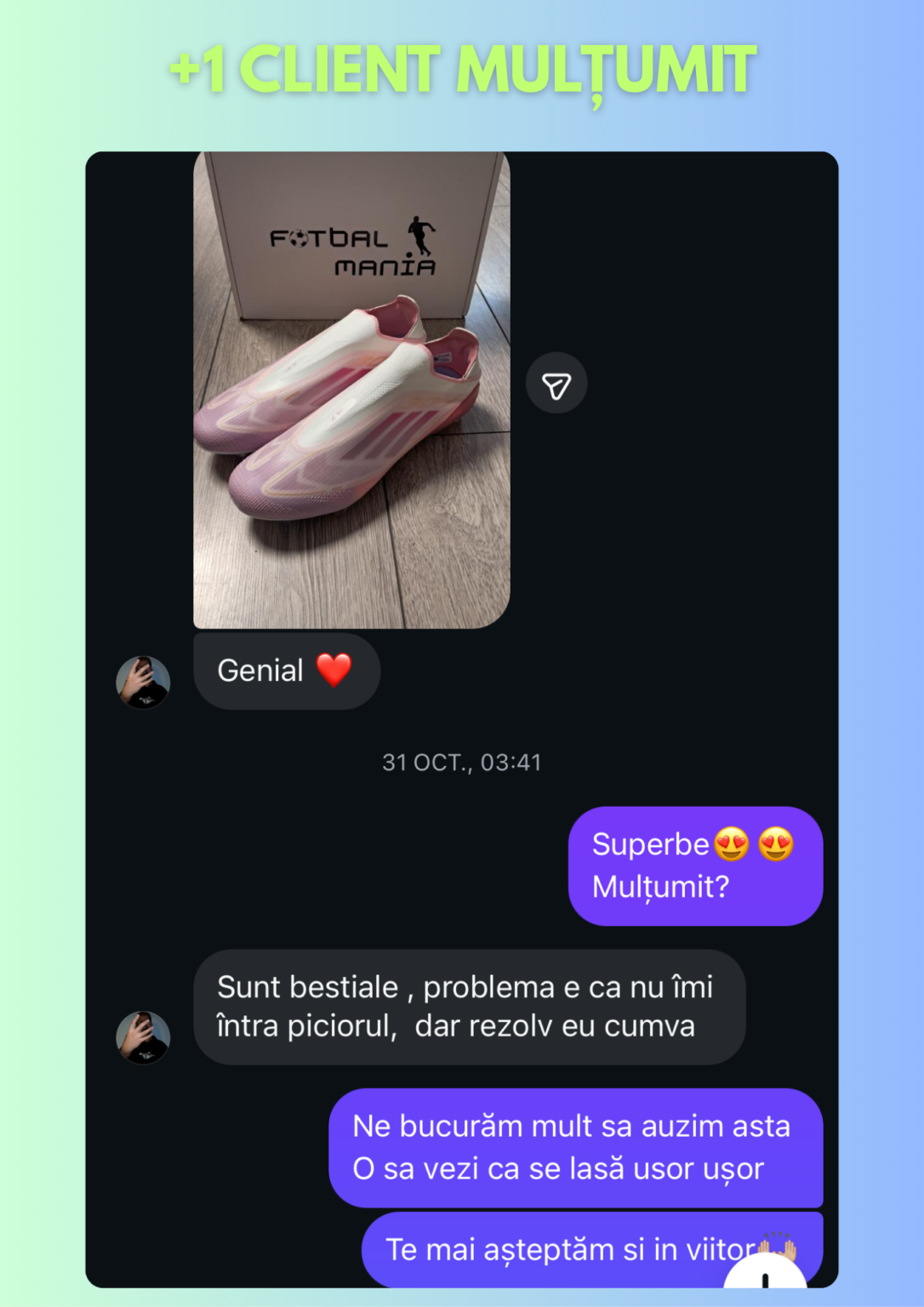Tap the red heart emoji in the 'Genial' bubble
Viewport: 924px width, 1307px height.
coord(335,670)
